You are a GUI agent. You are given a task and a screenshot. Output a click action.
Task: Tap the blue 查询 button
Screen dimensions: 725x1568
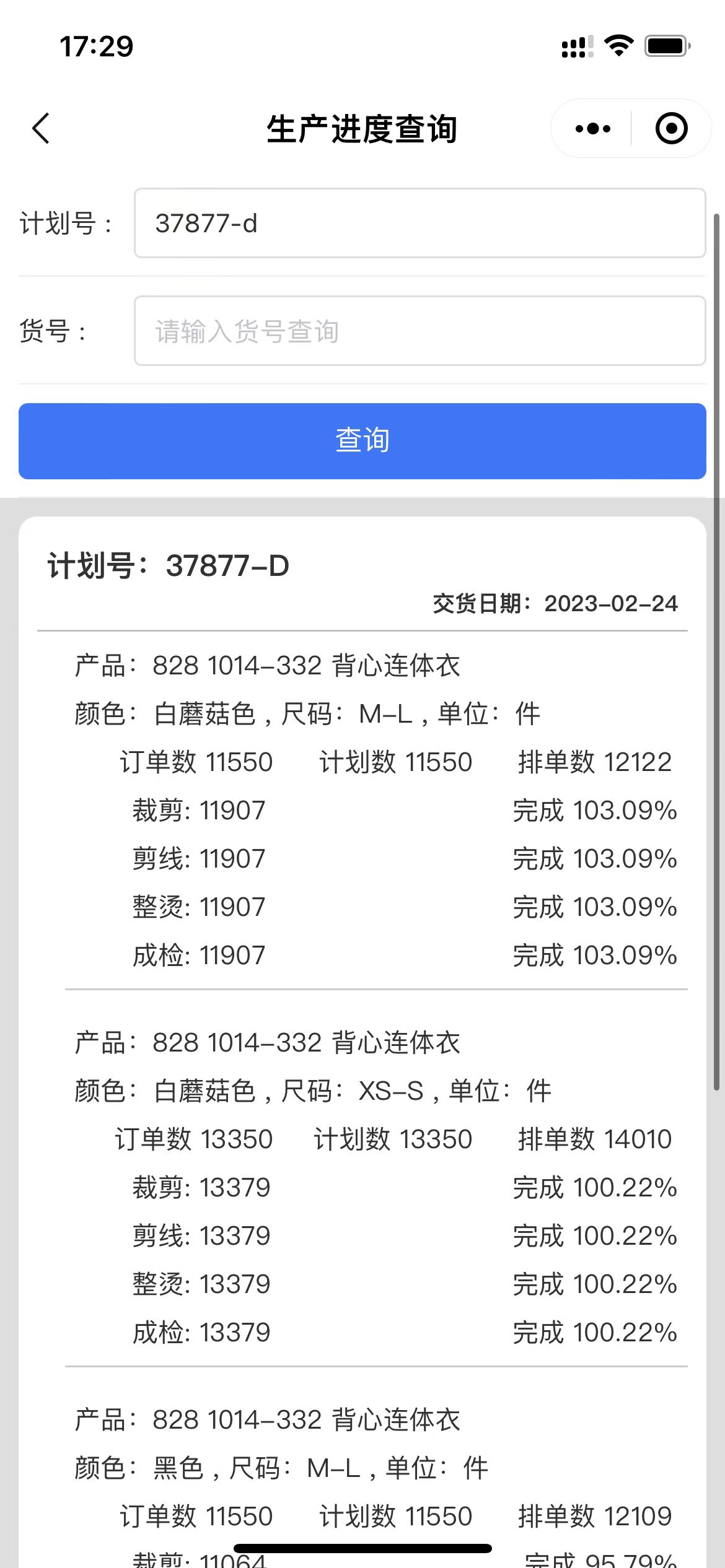pyautogui.click(x=362, y=441)
